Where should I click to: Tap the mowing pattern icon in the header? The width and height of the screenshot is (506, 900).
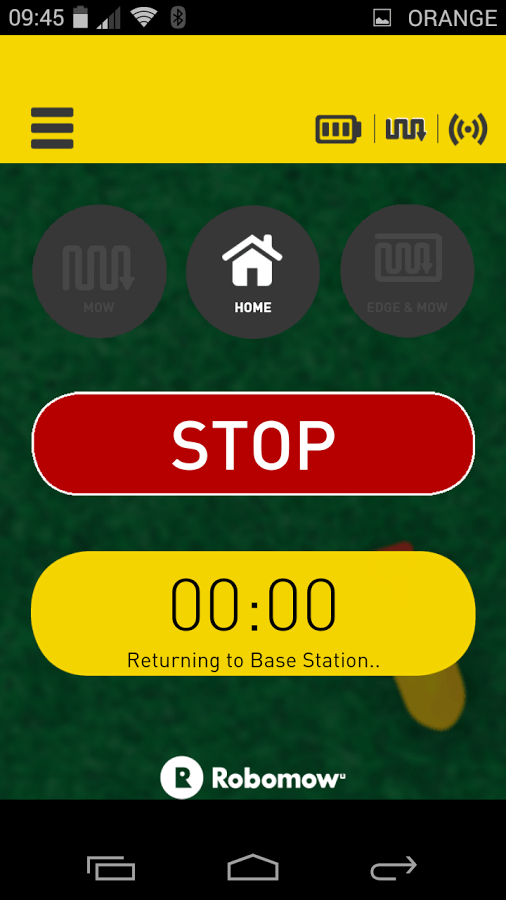pyautogui.click(x=406, y=129)
